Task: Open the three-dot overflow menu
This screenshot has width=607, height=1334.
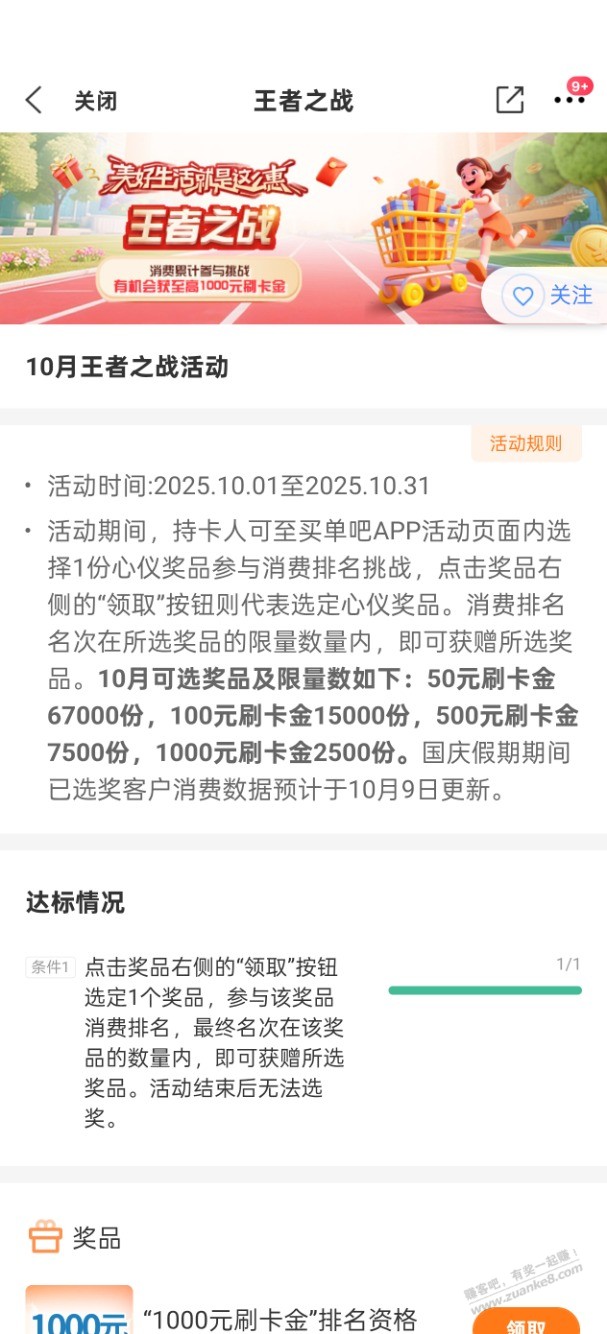Action: pyautogui.click(x=569, y=100)
